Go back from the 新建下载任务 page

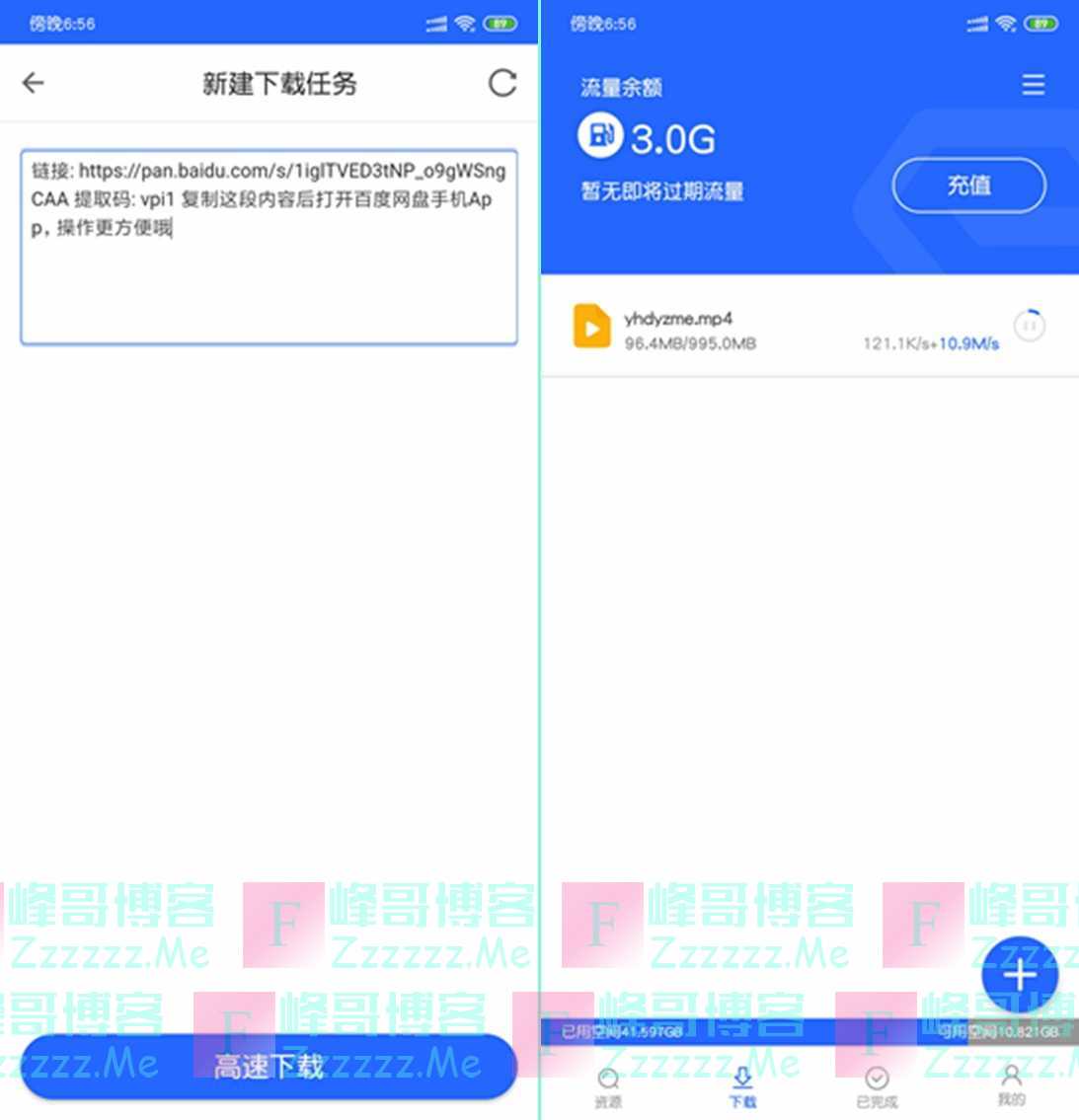pyautogui.click(x=34, y=83)
